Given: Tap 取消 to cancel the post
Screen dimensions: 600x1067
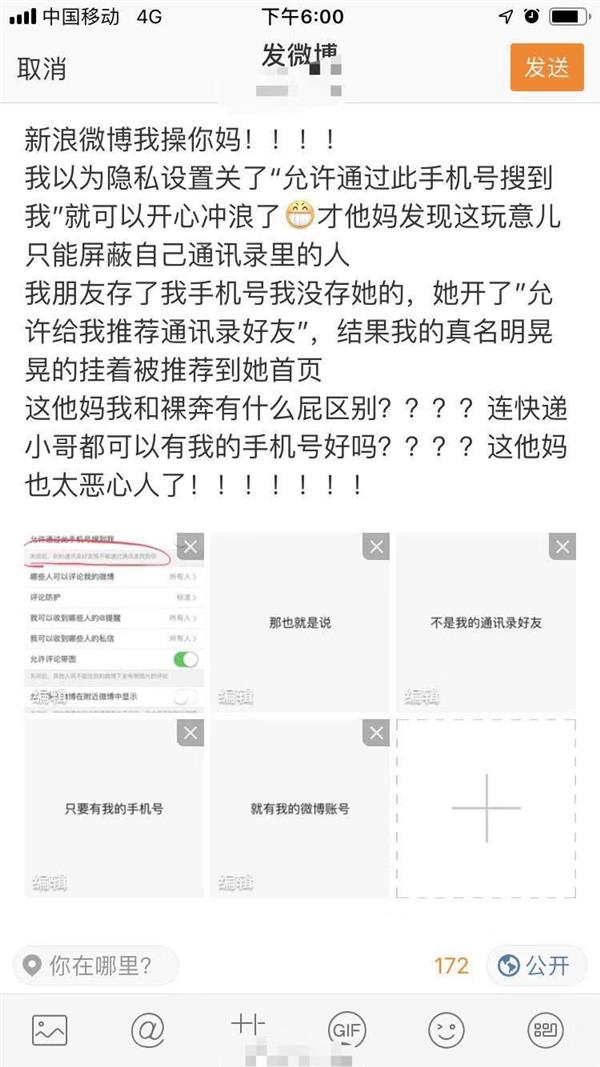Looking at the screenshot, I should pos(42,69).
